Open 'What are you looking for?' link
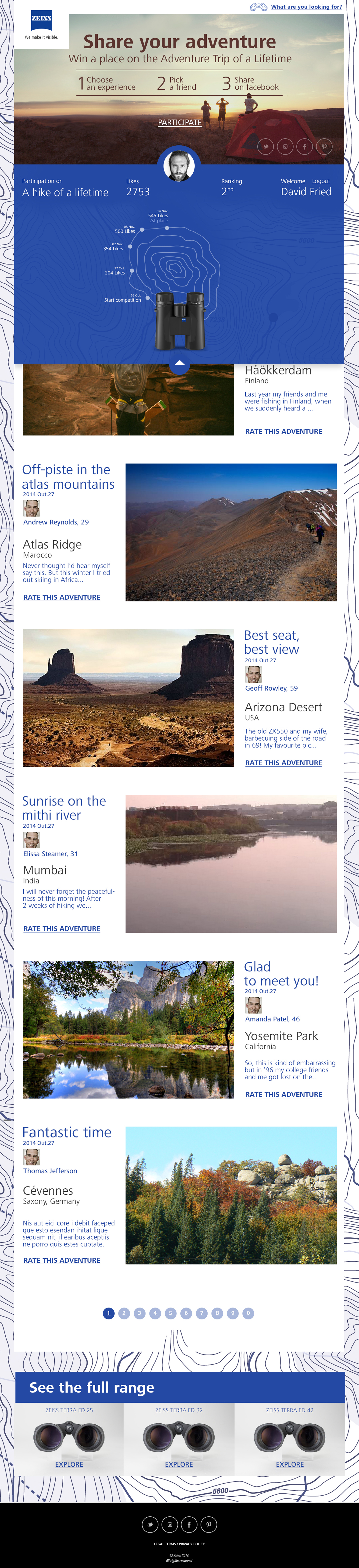This screenshot has width=359, height=1568. pyautogui.click(x=306, y=7)
